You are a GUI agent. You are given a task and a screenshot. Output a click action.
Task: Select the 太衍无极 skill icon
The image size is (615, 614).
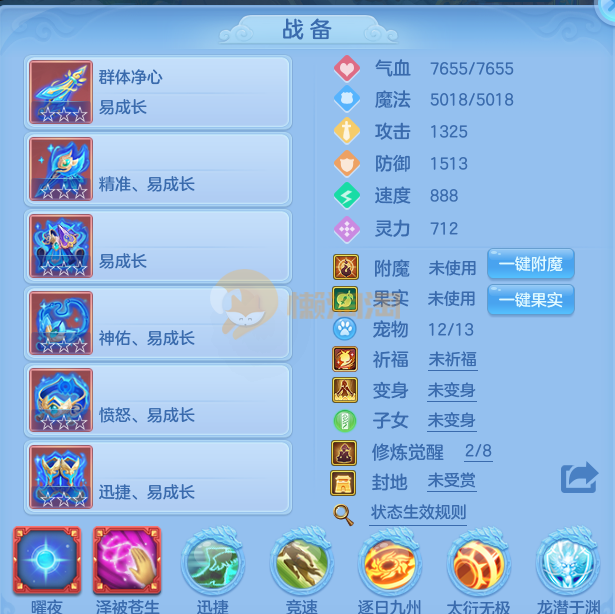pos(479,562)
